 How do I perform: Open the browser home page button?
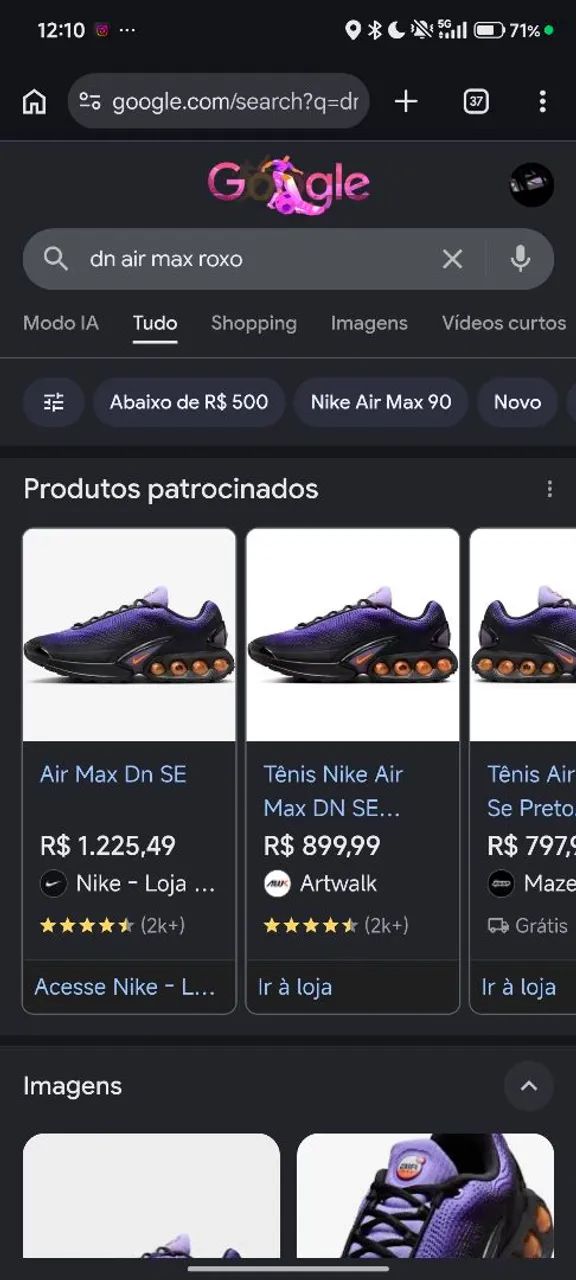pos(34,101)
